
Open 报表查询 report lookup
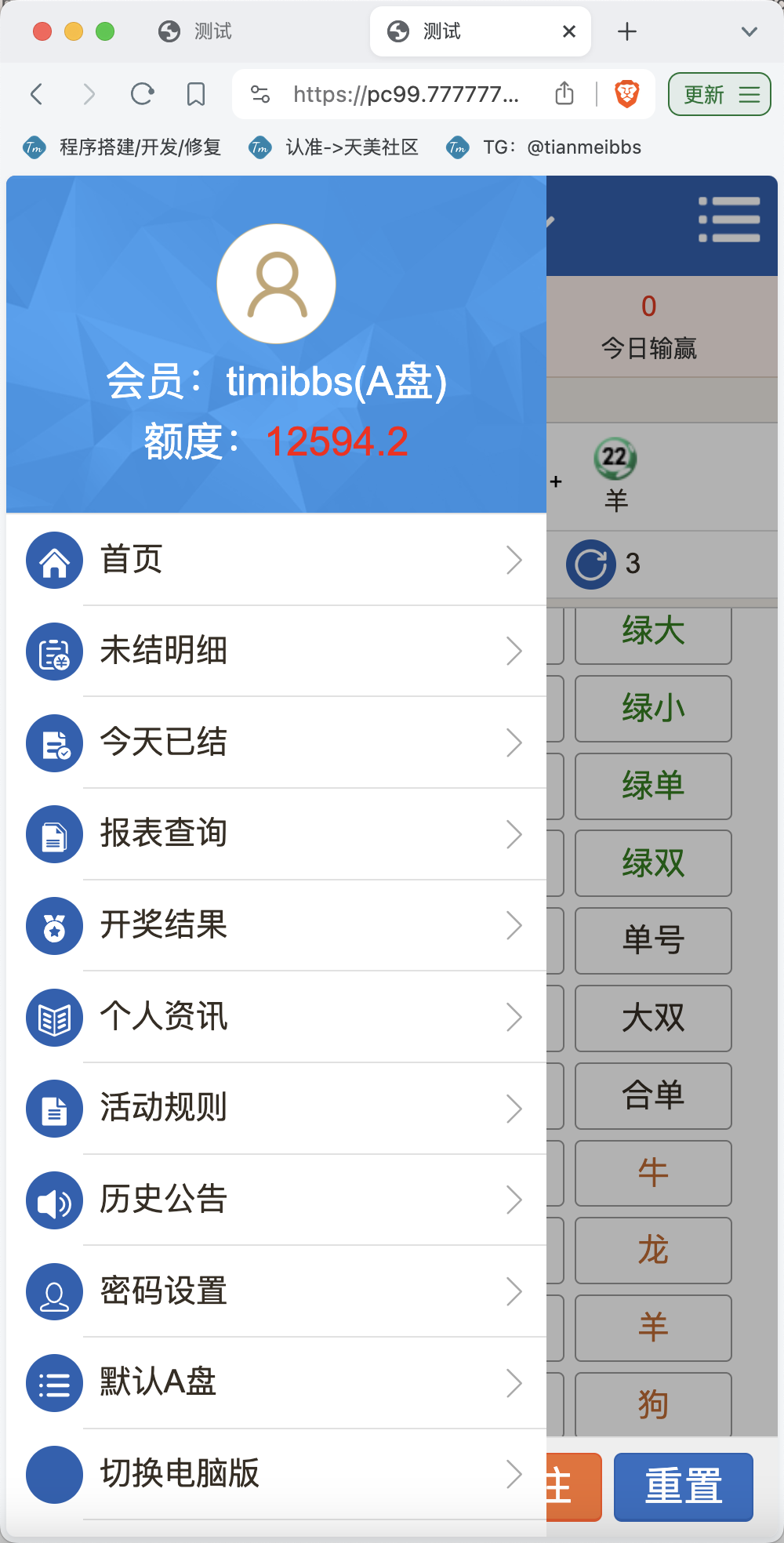click(x=276, y=833)
